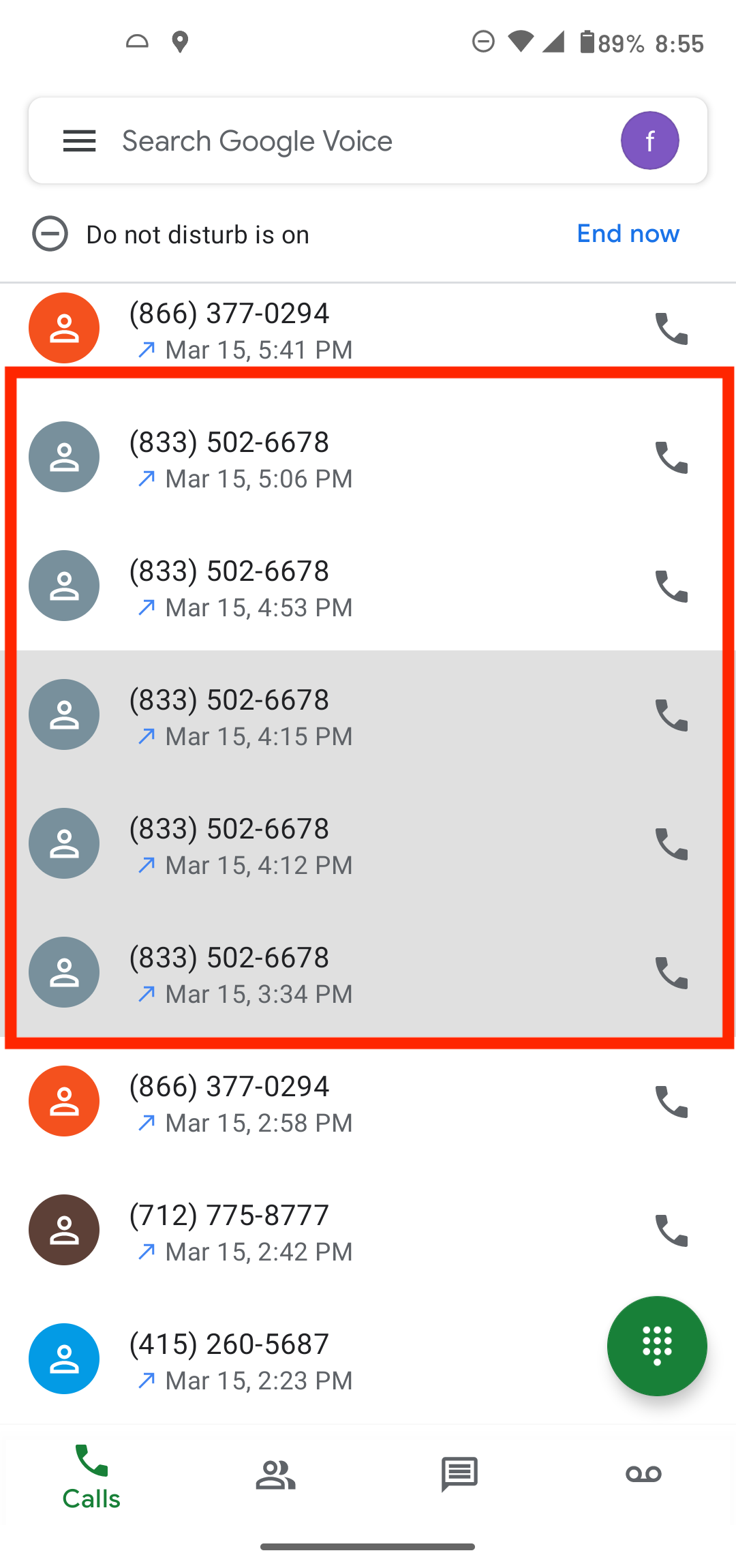Open the green dial pad button
Viewport: 736px width, 1568px height.
[656, 1346]
